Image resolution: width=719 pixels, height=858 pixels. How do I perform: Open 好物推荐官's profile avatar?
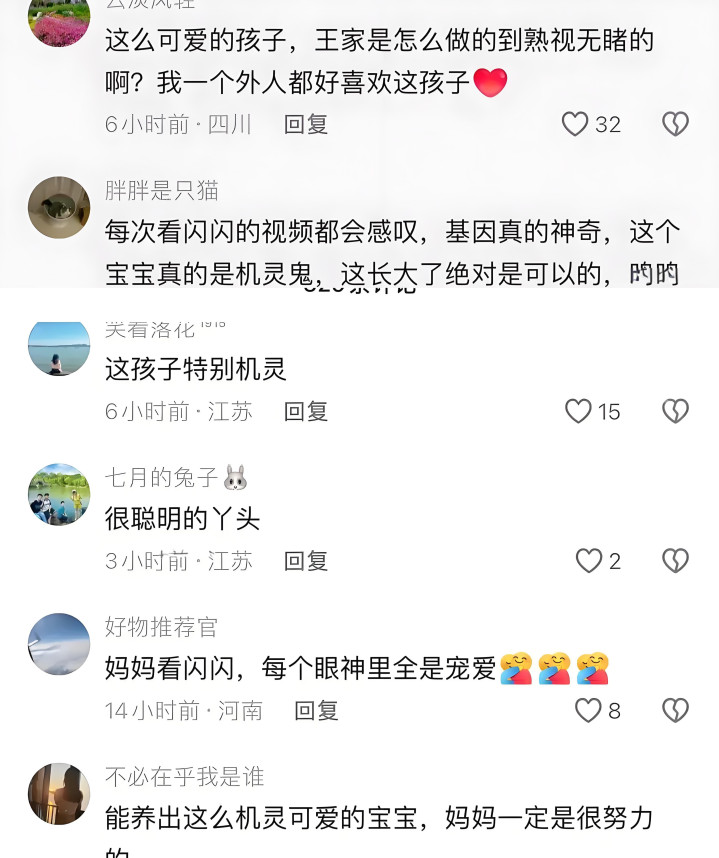(x=59, y=644)
